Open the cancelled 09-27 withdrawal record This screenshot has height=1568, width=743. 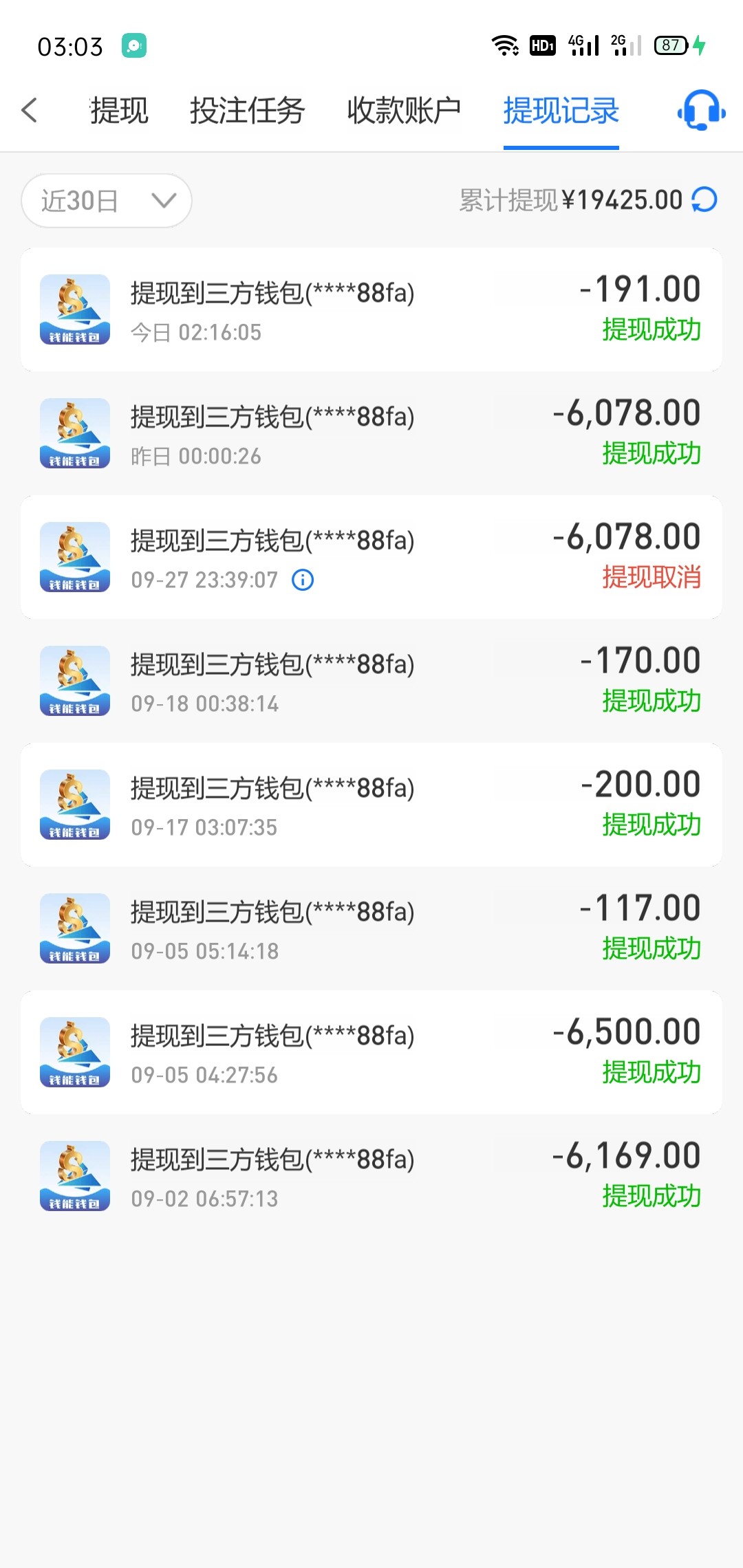coord(371,557)
